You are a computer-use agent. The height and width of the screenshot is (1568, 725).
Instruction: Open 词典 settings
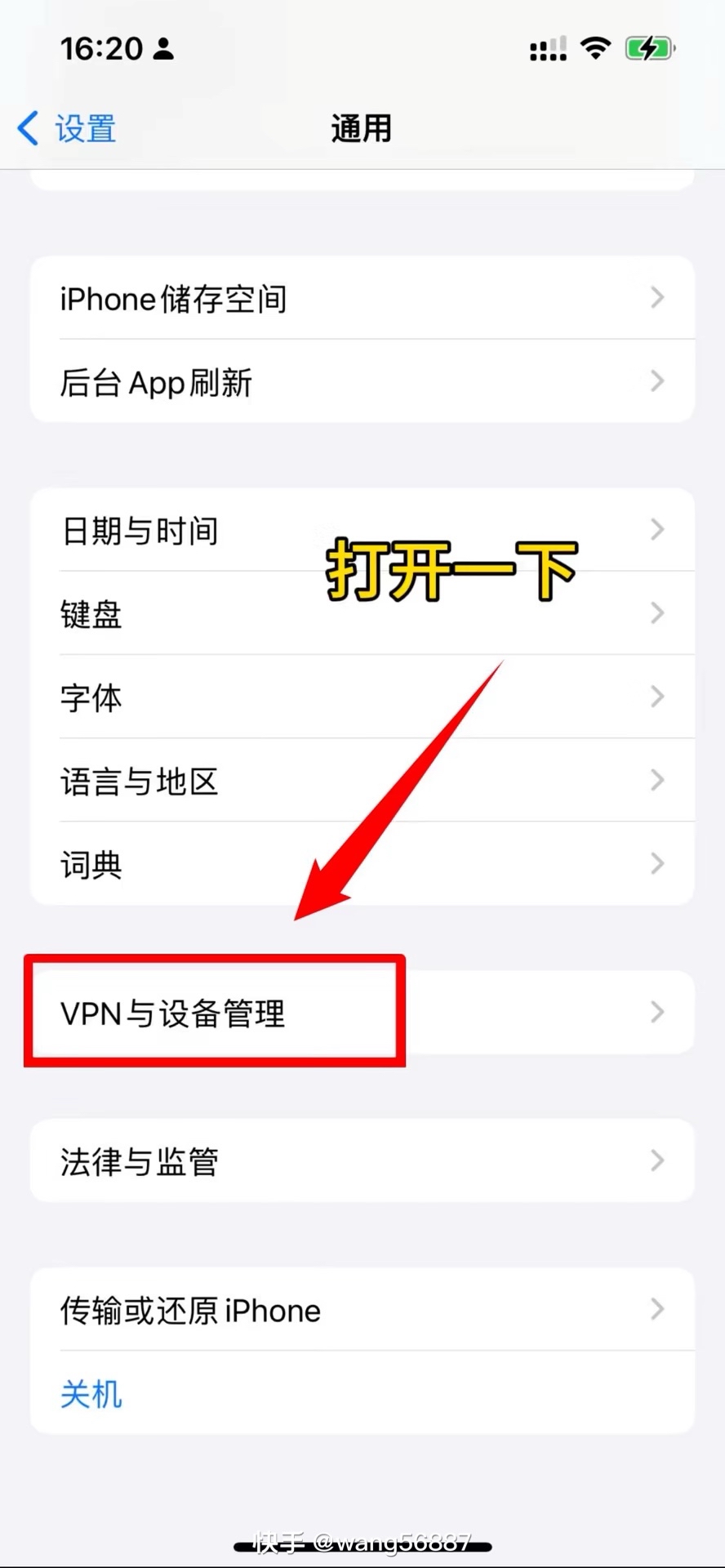click(x=362, y=865)
